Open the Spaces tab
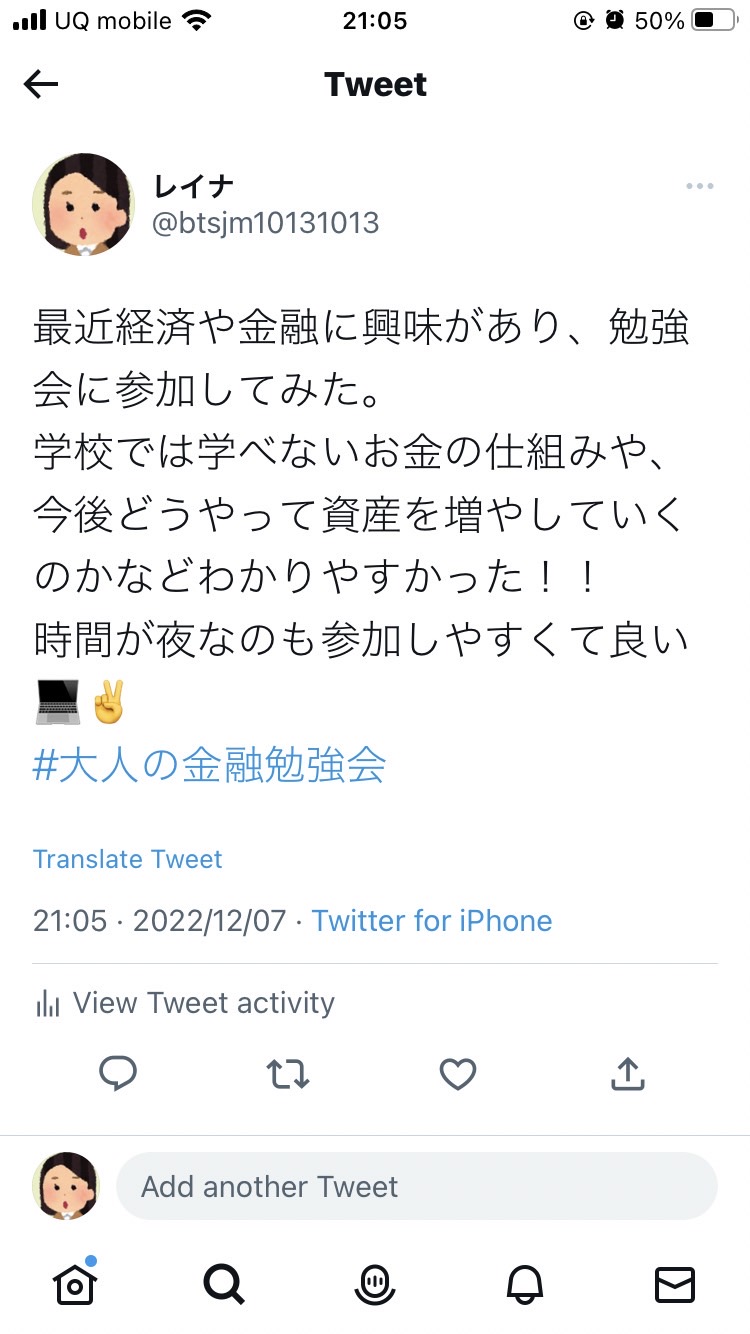Screen dimensions: 750x1334 375,1283
